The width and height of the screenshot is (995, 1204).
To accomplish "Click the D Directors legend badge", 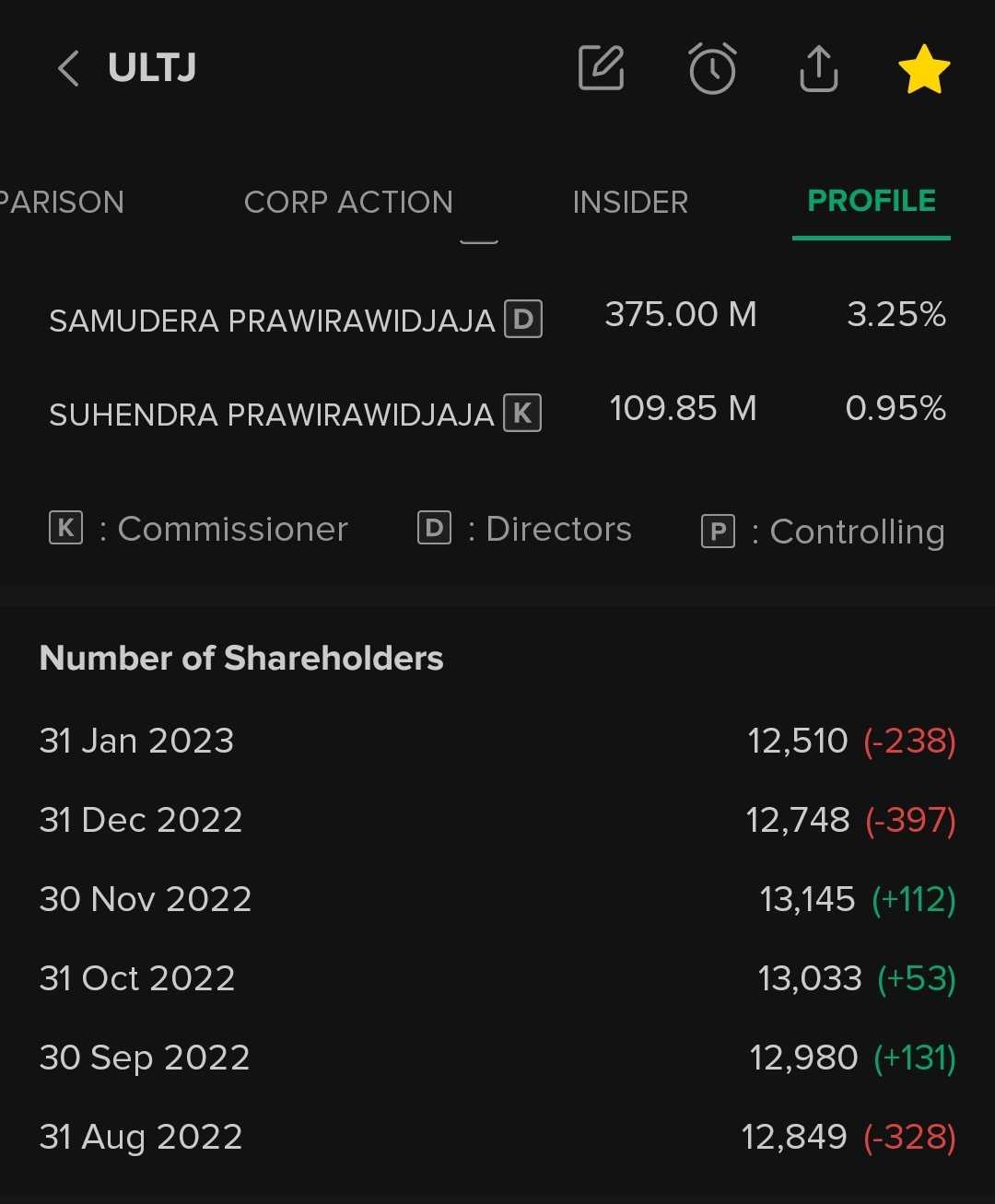I will pos(433,529).
